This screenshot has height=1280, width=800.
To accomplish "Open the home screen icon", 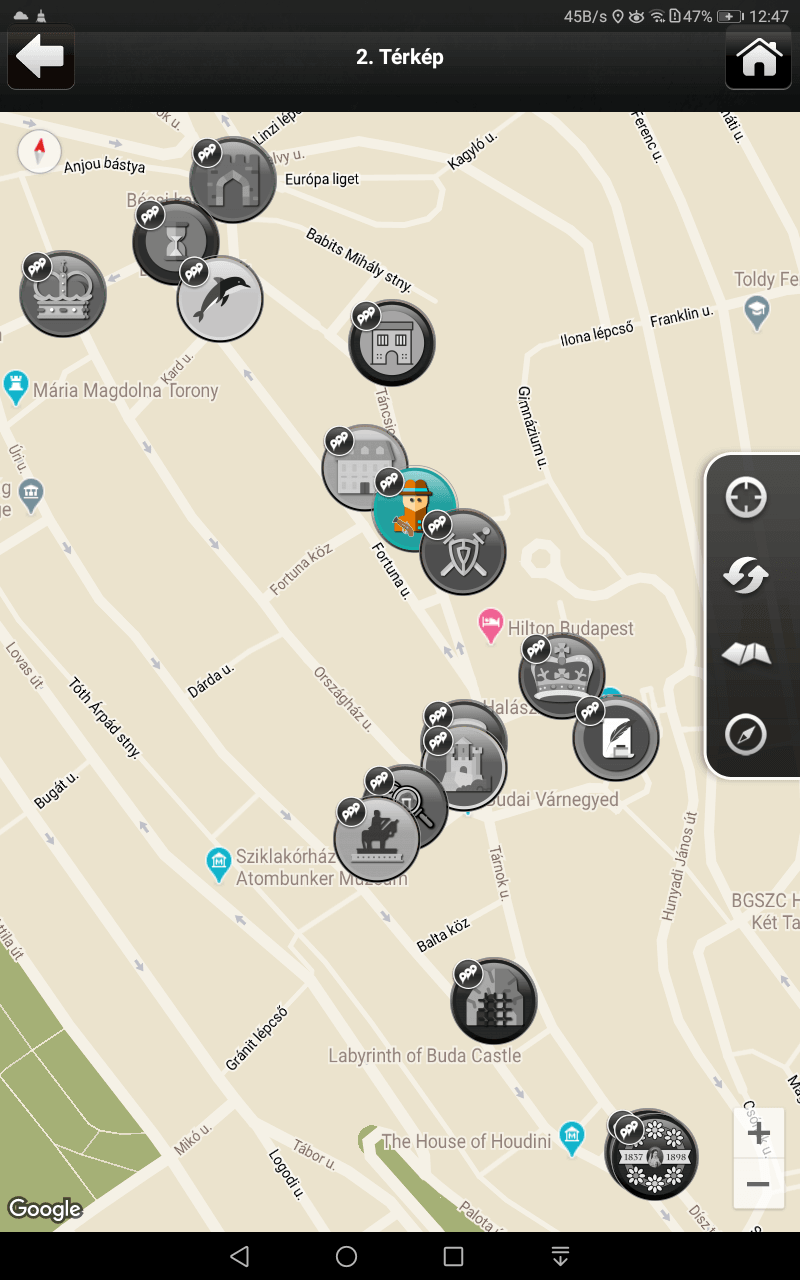I will [x=759, y=57].
